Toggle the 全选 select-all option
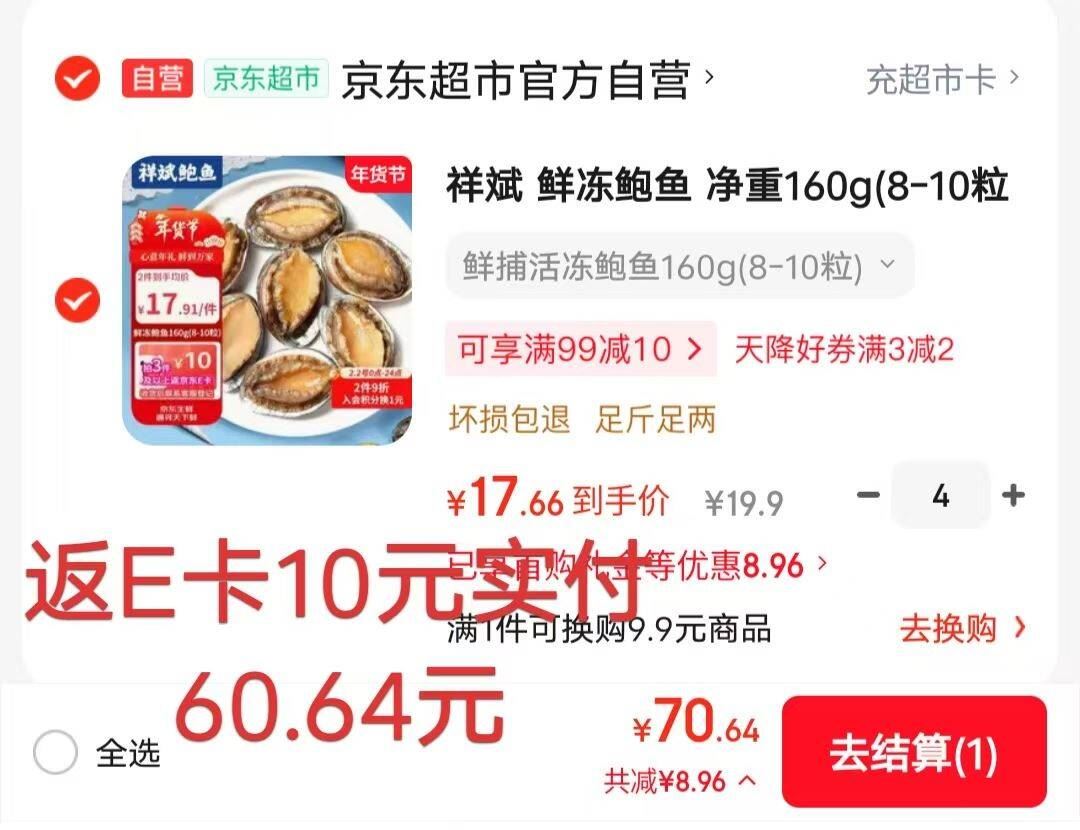1080x830 pixels. 96,752
